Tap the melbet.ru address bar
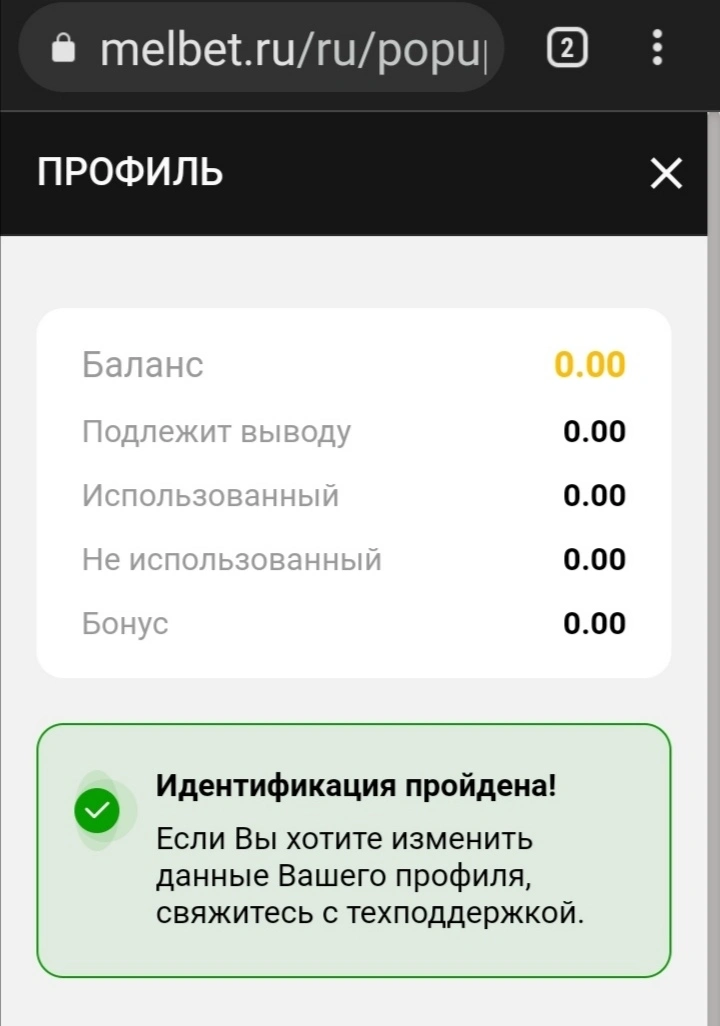720x1026 pixels. pyautogui.click(x=261, y=48)
